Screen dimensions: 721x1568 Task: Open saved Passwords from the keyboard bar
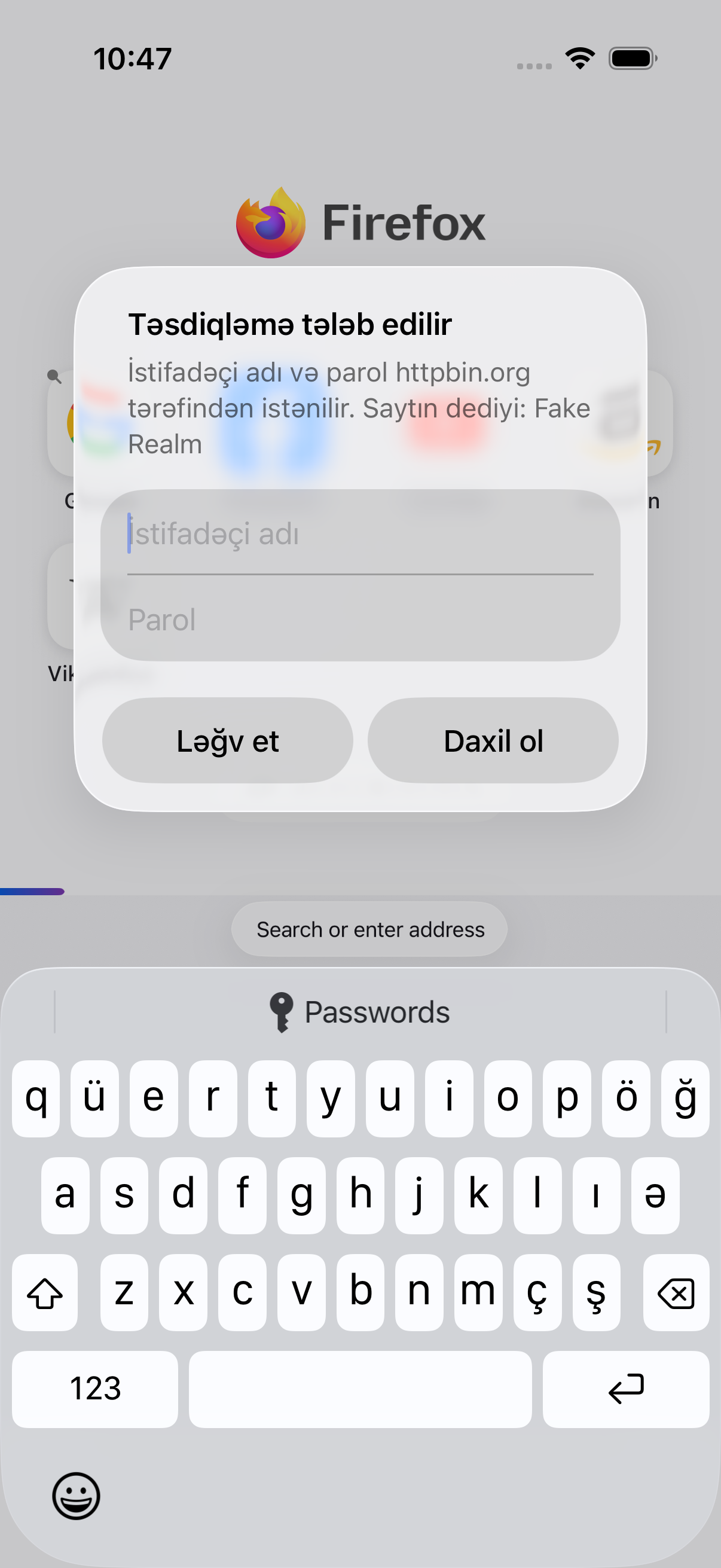360,1012
